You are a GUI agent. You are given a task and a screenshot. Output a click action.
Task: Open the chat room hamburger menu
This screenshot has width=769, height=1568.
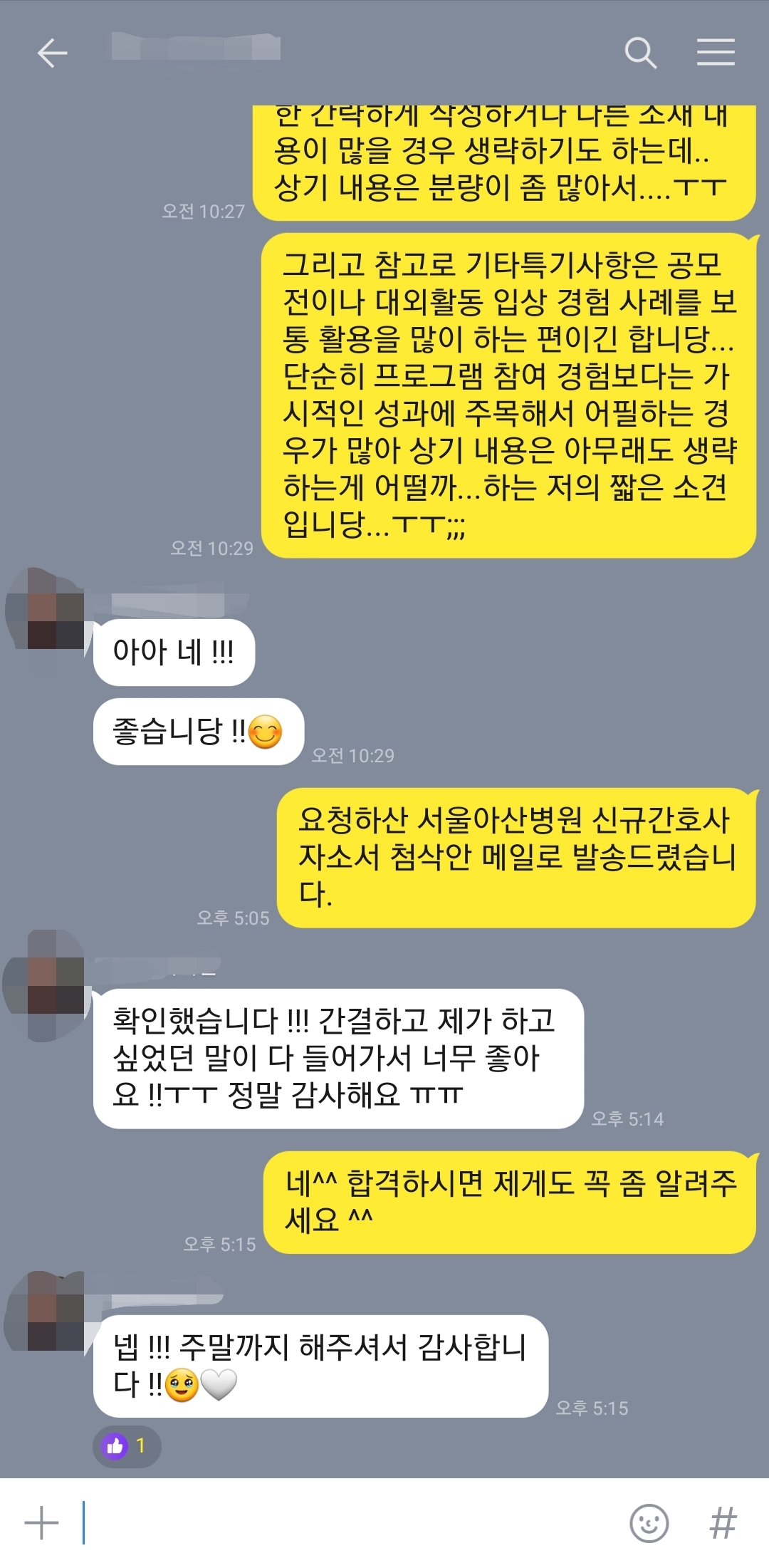tap(715, 53)
